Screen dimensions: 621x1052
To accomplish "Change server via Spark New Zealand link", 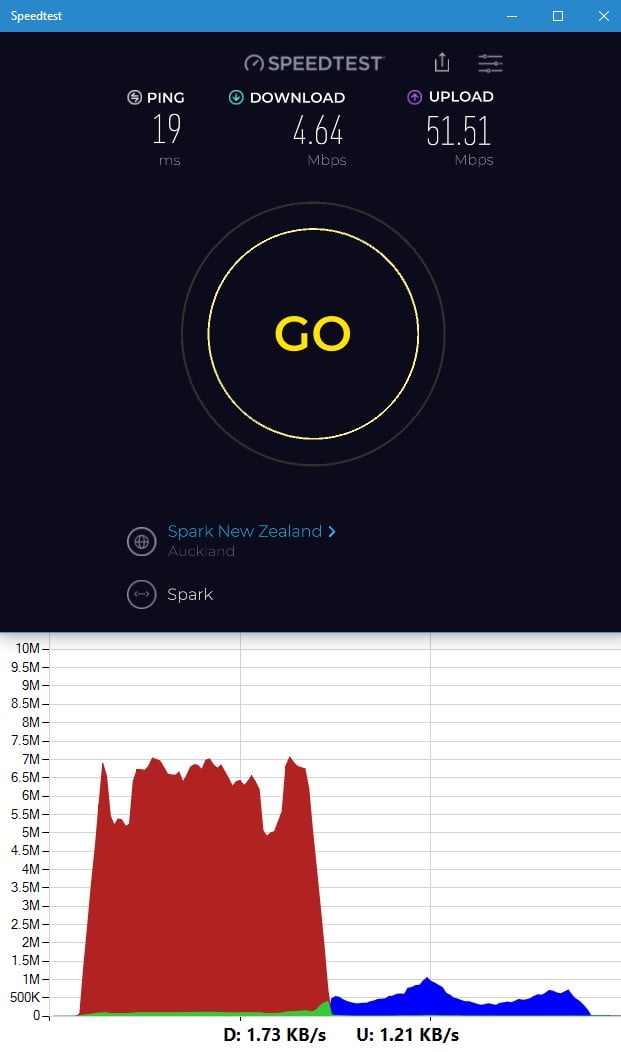I will [x=251, y=531].
